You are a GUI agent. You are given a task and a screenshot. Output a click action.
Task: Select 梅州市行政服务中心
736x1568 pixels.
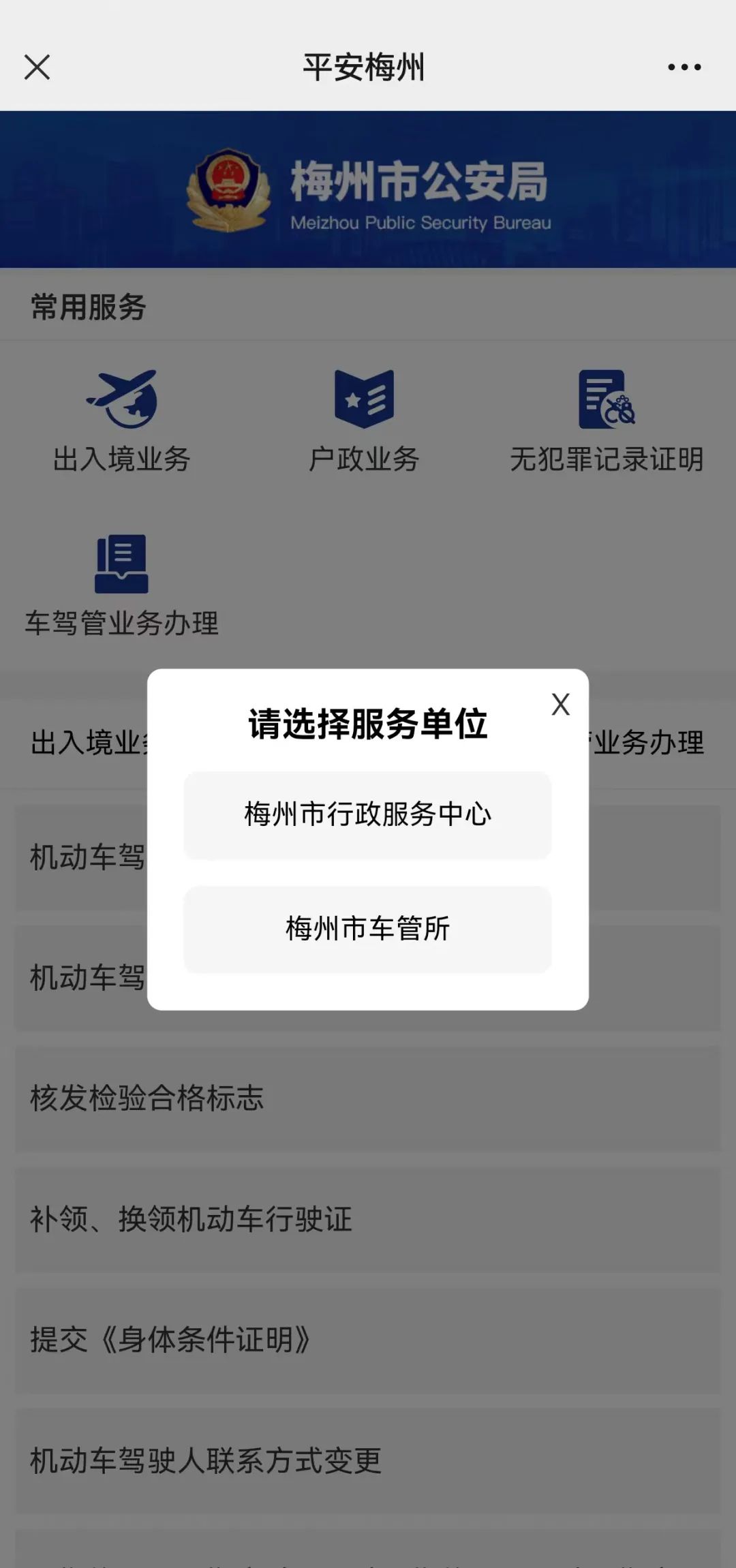[x=367, y=815]
